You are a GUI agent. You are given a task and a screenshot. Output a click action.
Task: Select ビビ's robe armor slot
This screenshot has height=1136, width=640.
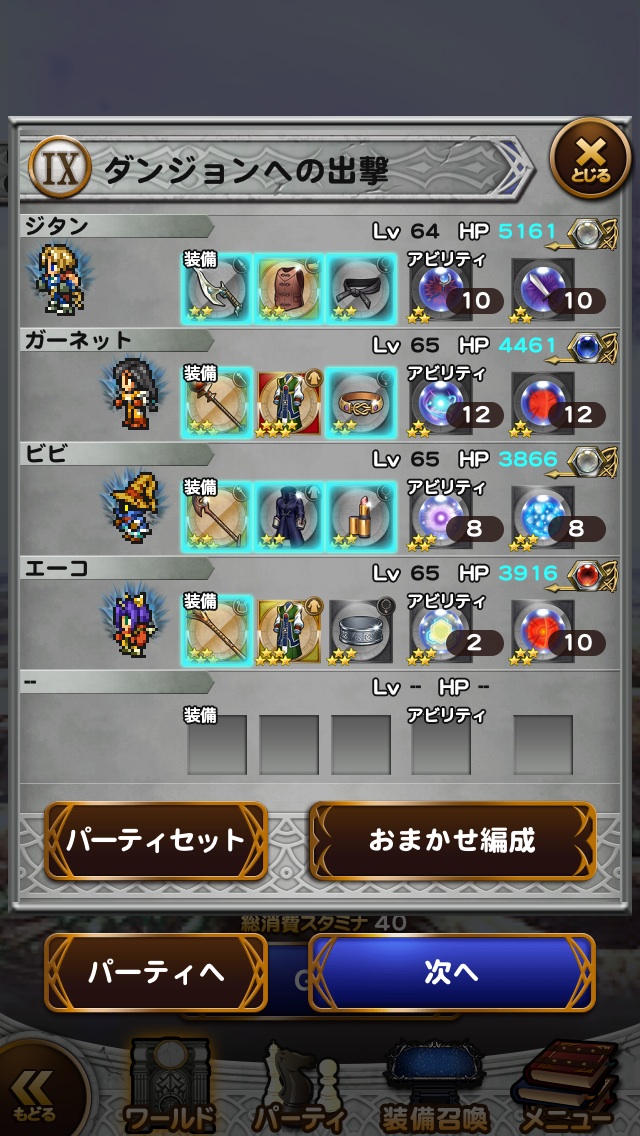289,515
